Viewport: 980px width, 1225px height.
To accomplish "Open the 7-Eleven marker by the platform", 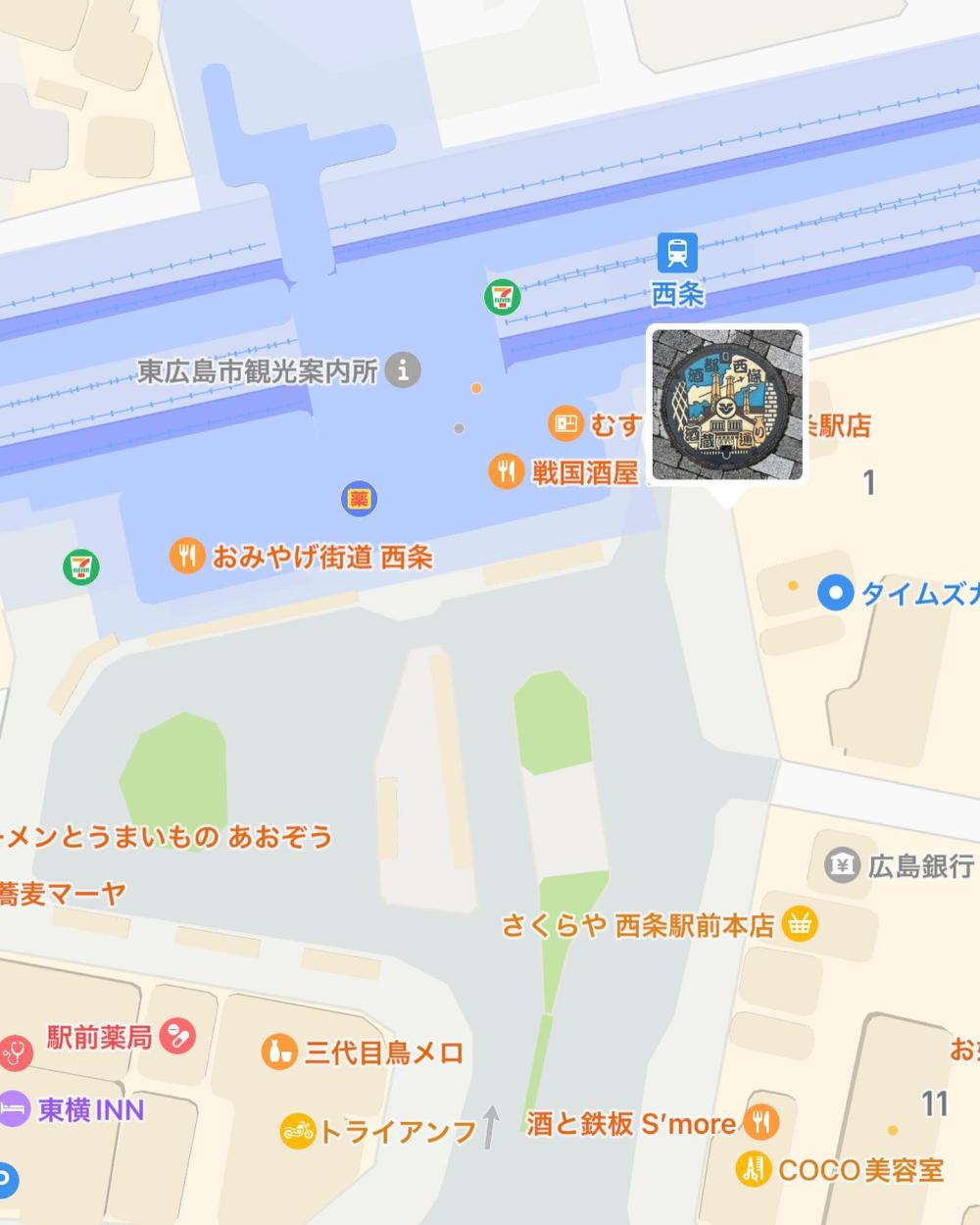I will [x=503, y=297].
